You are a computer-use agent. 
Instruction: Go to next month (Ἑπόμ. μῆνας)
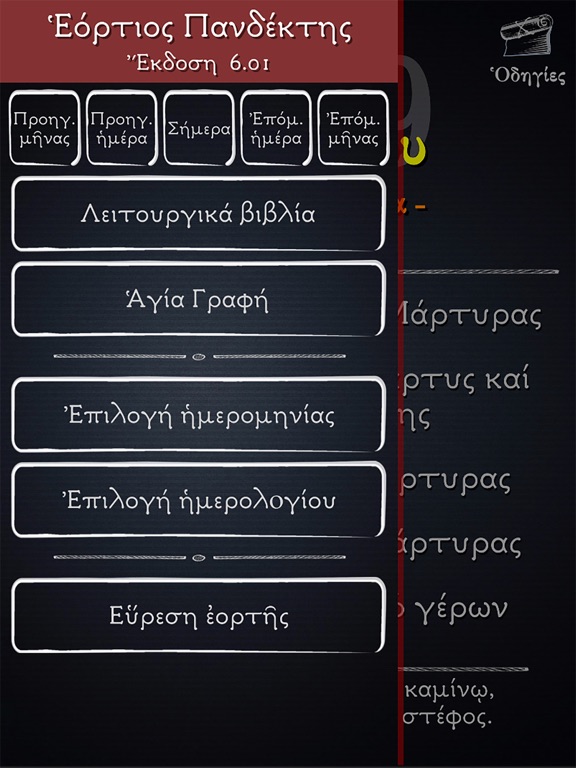pos(353,128)
